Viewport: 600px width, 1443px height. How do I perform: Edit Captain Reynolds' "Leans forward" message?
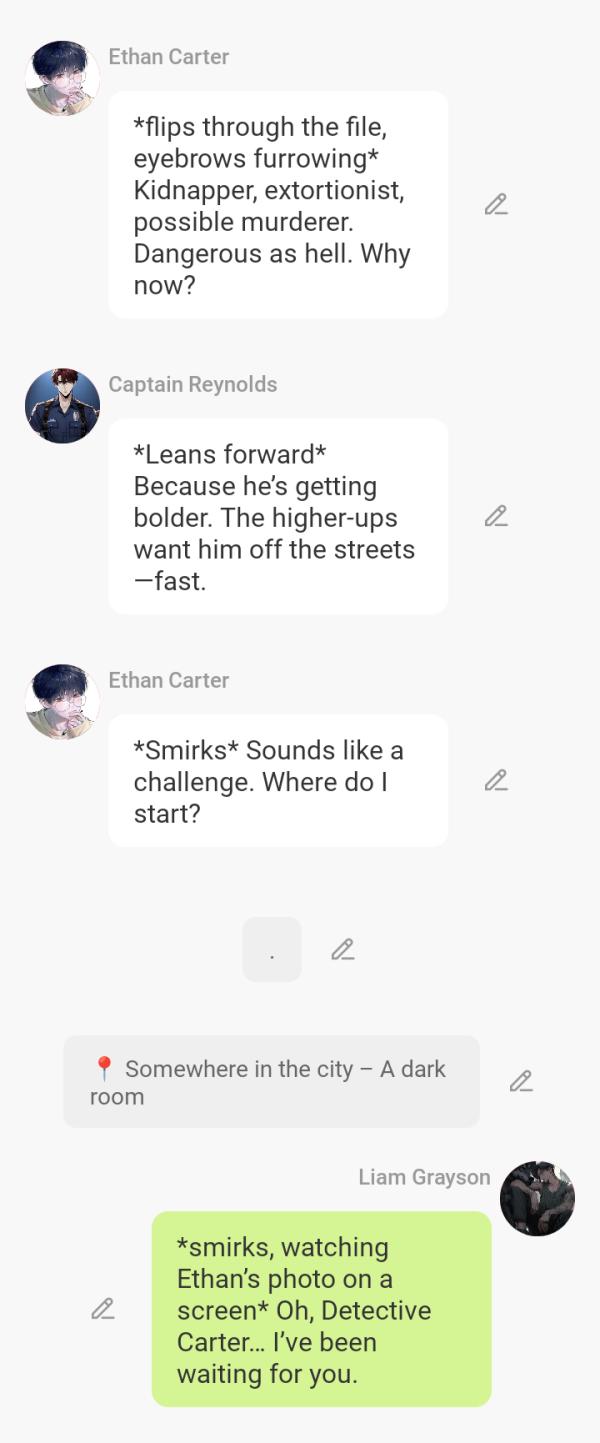(496, 516)
